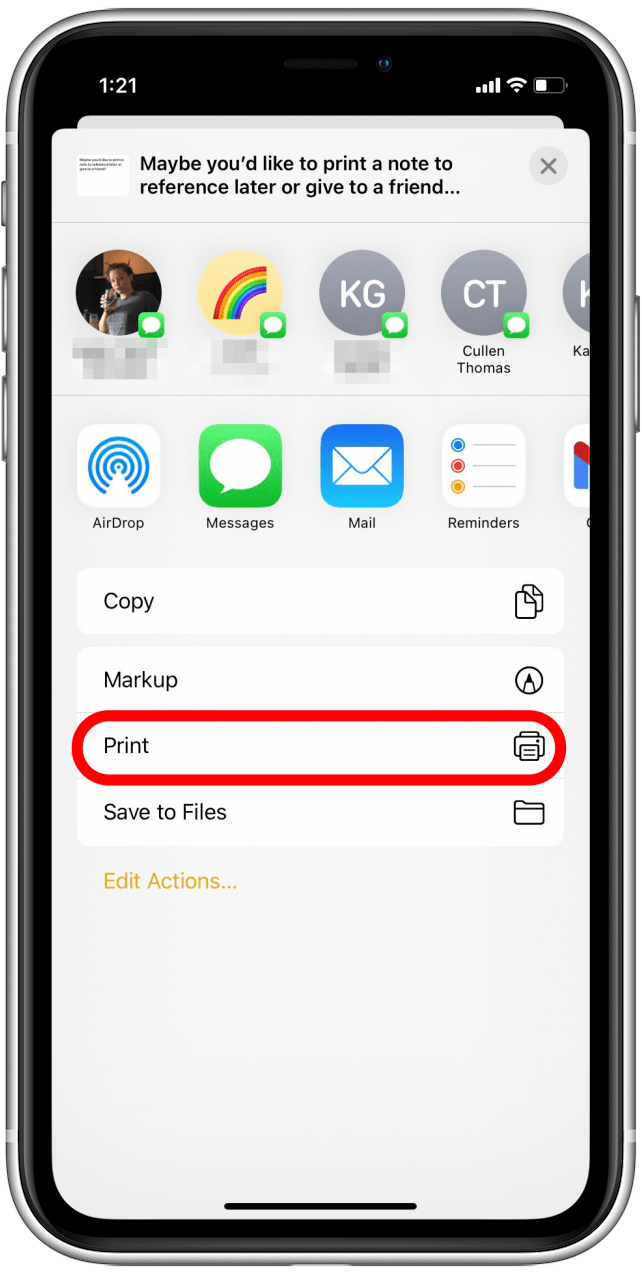Image resolution: width=642 pixels, height=1274 pixels.
Task: Open Markup for this note
Action: tap(320, 680)
